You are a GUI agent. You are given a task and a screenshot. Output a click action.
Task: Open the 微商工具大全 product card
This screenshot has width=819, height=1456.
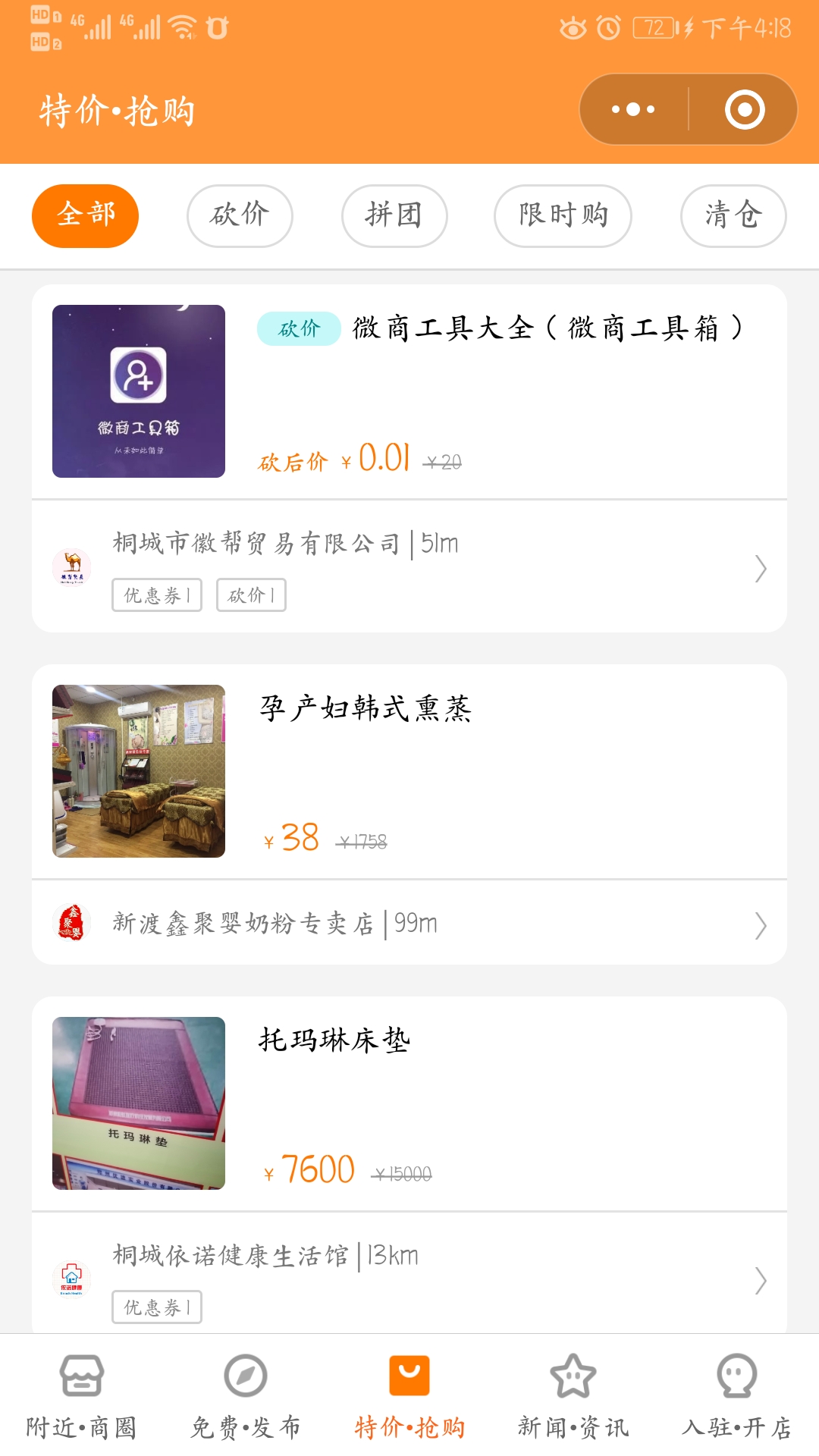click(409, 391)
